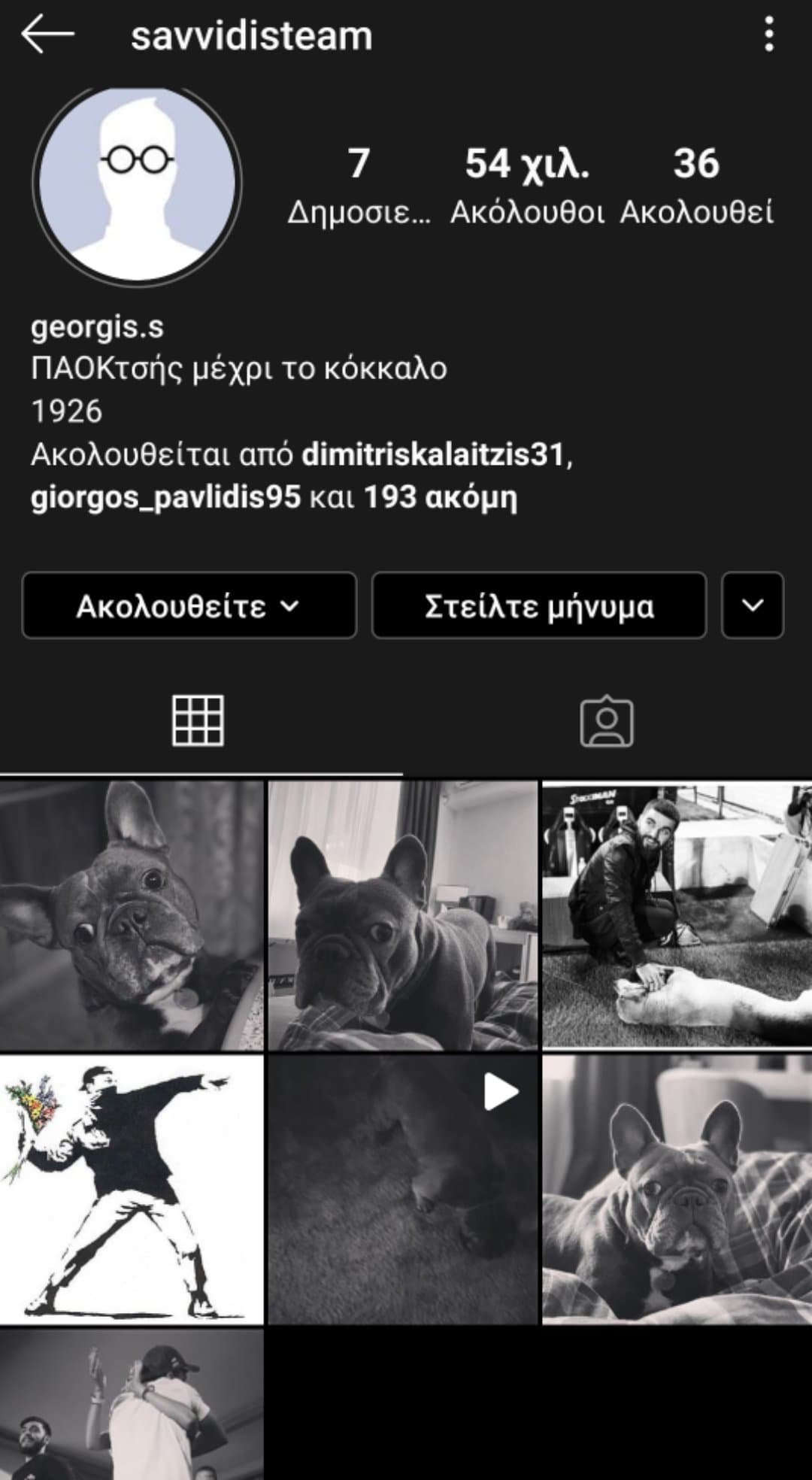
Task: Switch to the posts grid tab
Action: [198, 720]
